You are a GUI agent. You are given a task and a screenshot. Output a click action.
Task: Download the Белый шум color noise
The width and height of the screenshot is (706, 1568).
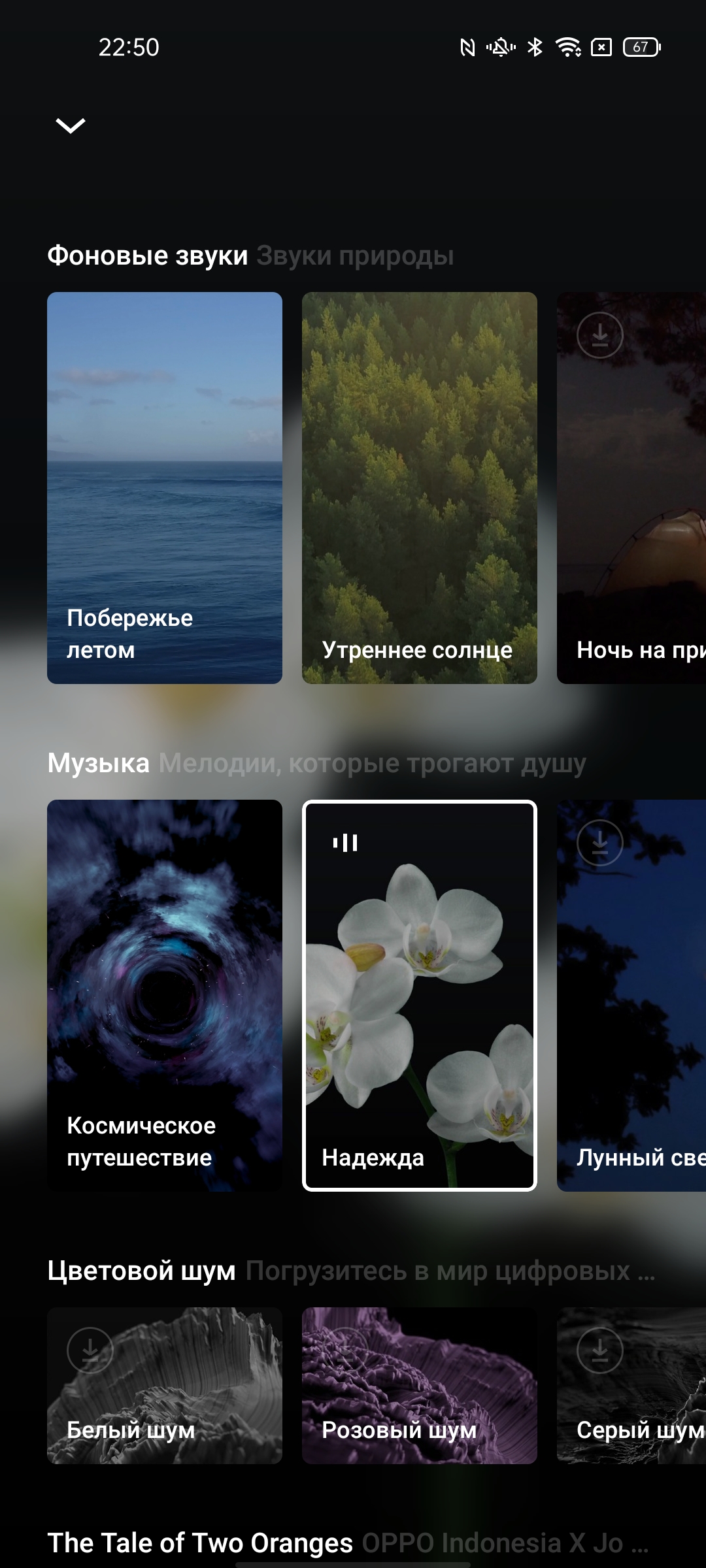(x=90, y=1350)
